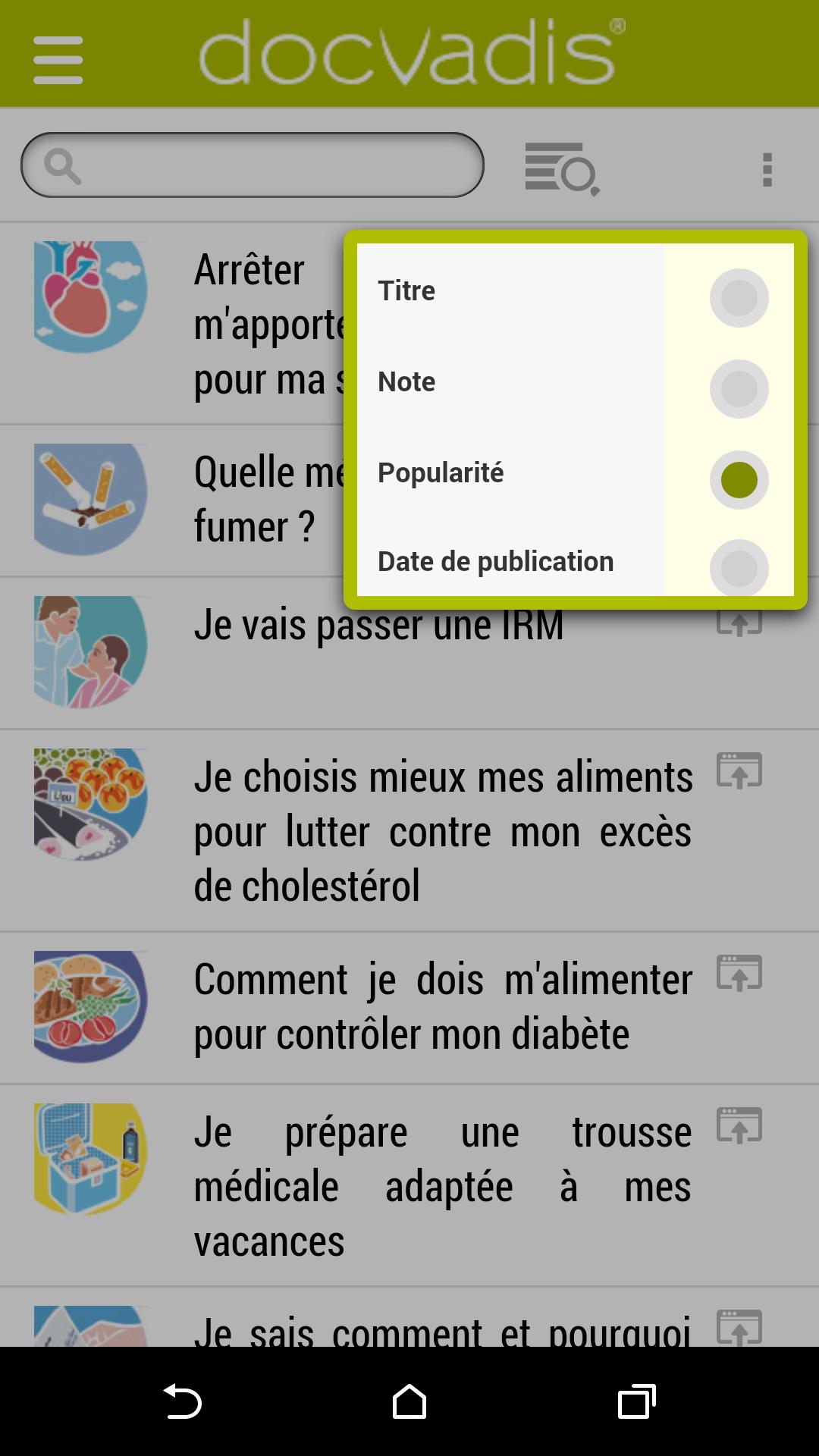Click the broken cigarettes thumbnail
This screenshot has height=1456, width=819.
(x=89, y=497)
